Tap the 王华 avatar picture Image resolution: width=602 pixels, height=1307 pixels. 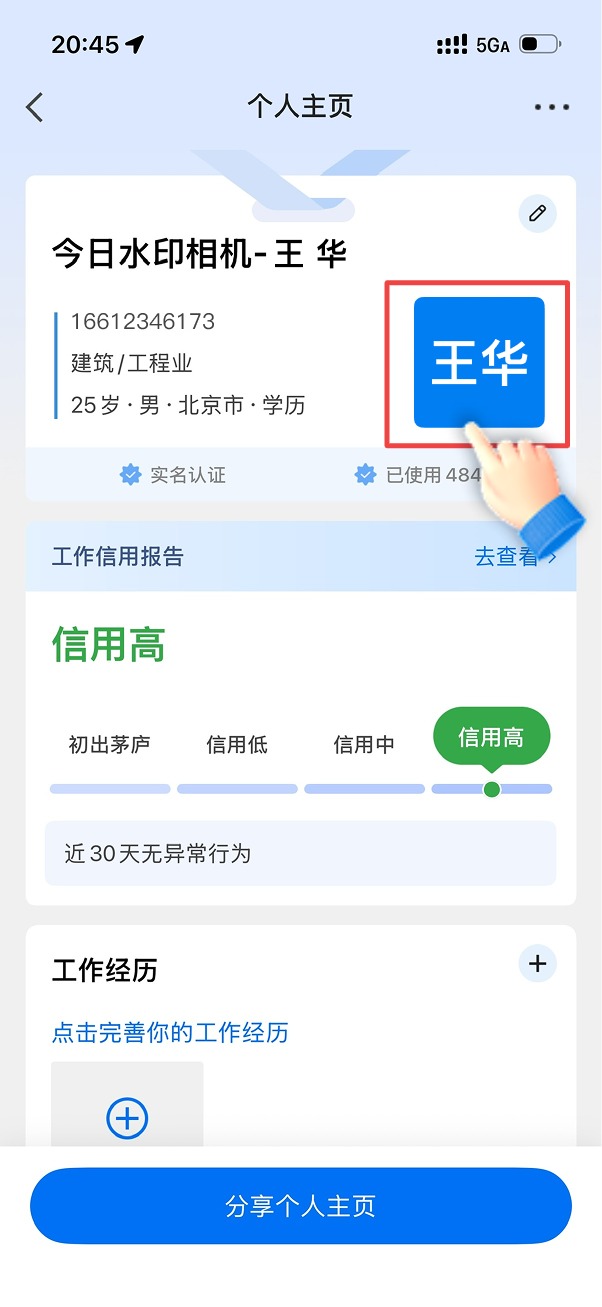click(x=479, y=362)
